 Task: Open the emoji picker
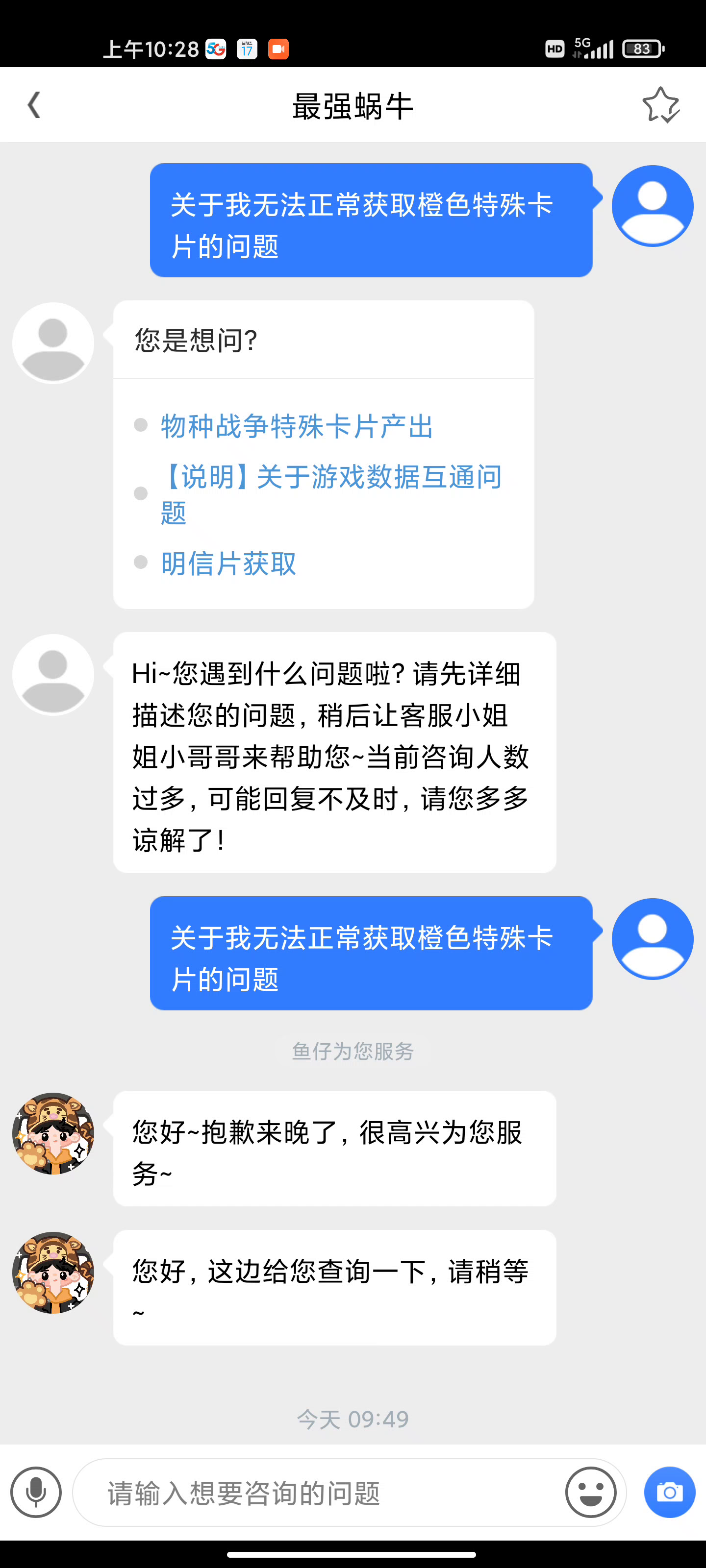(590, 1492)
